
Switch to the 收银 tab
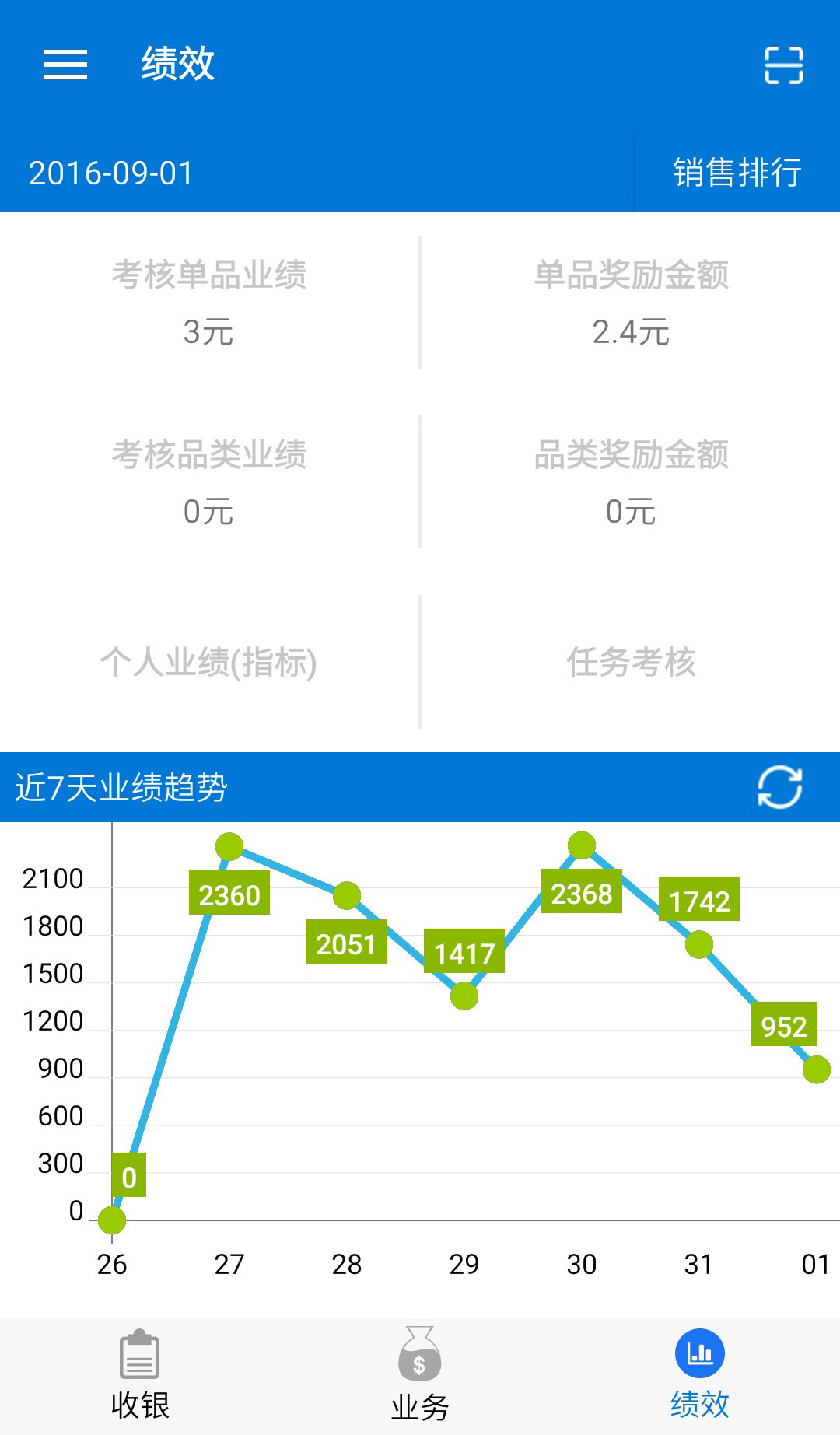[x=140, y=1375]
